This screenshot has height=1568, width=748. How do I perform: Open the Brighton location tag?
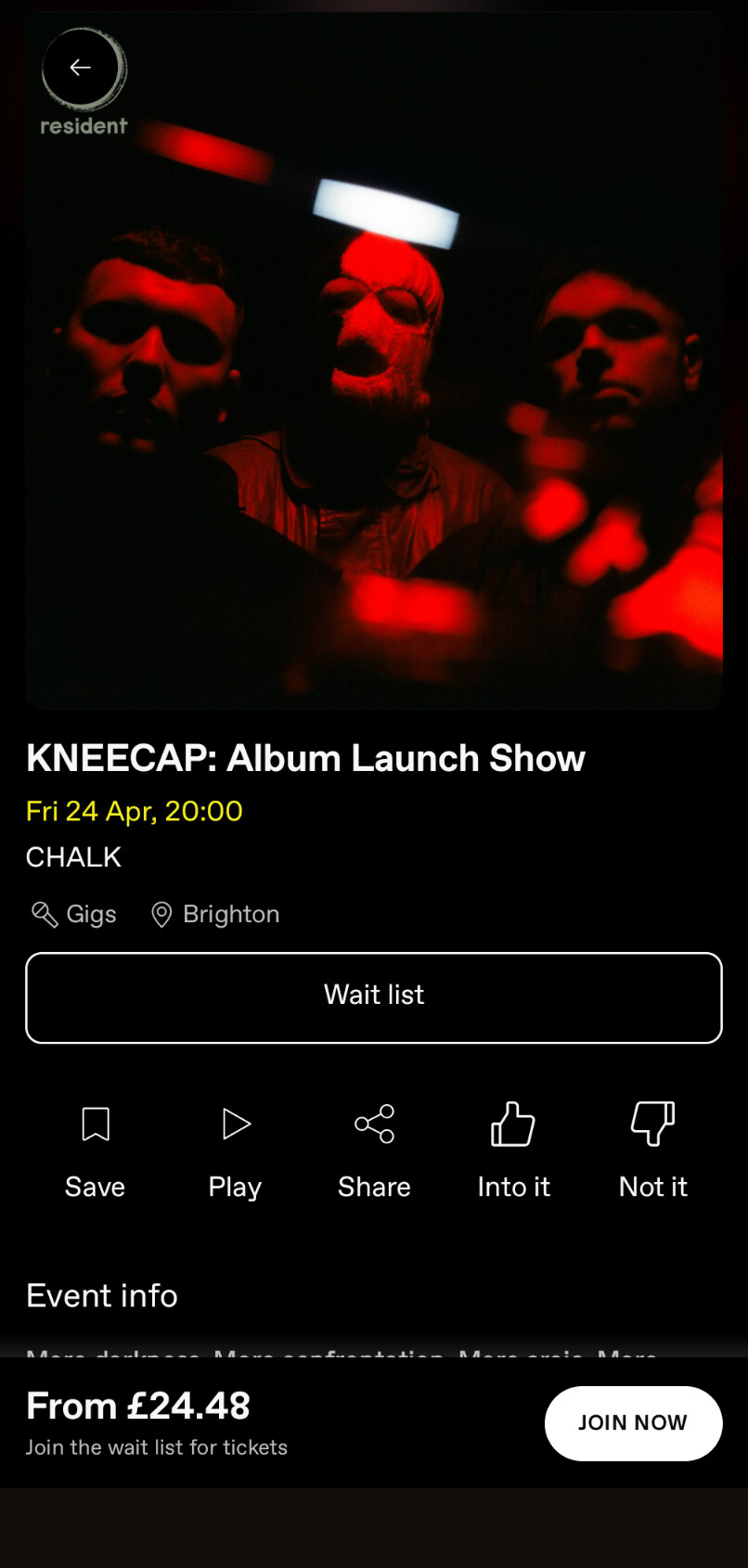(215, 914)
